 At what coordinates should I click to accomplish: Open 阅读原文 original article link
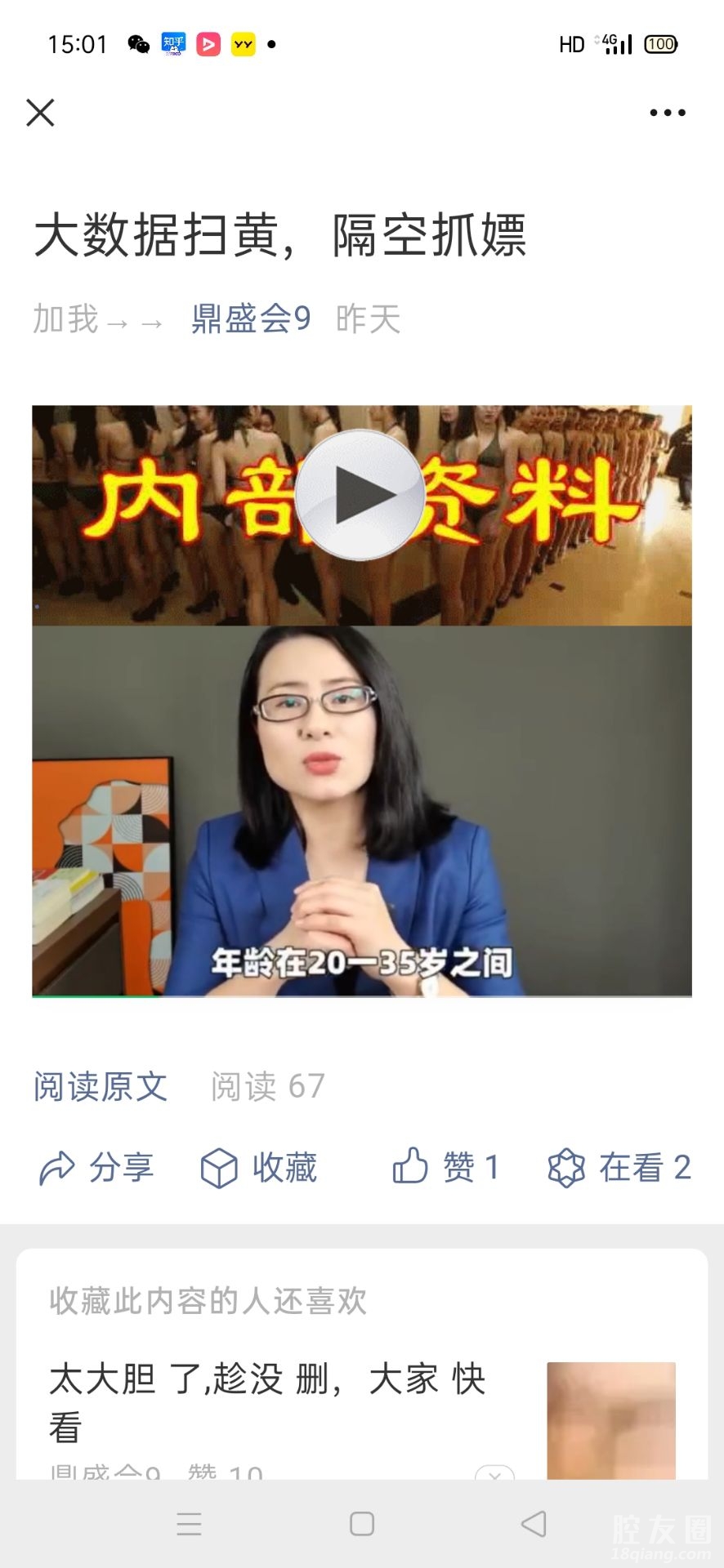tap(101, 1086)
